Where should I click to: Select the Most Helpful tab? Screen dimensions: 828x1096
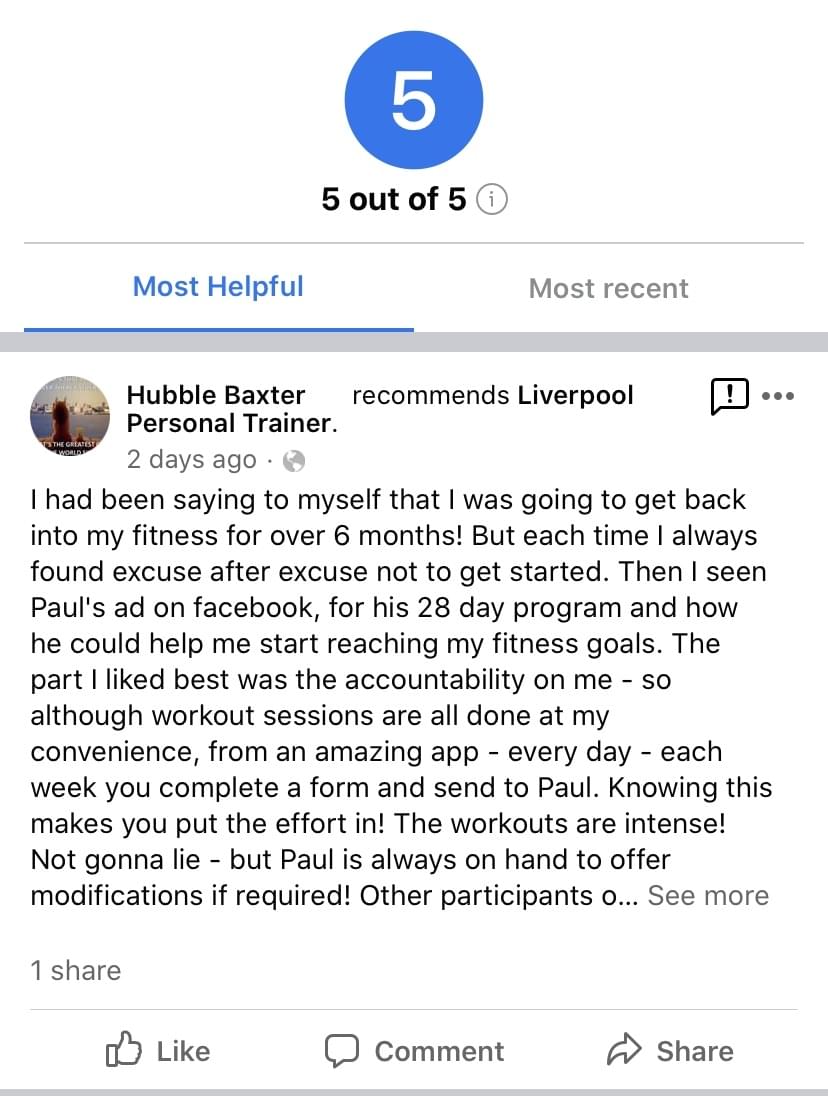click(x=218, y=286)
